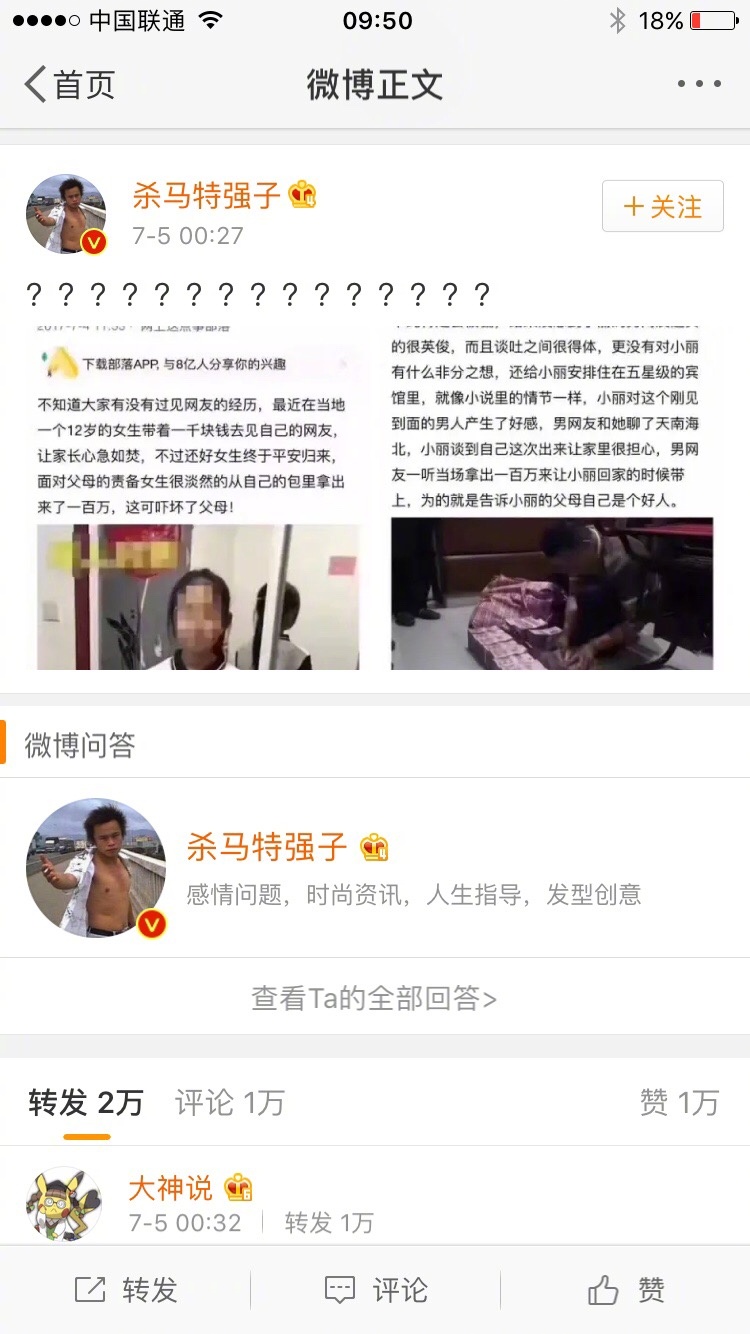Show the 赞 1万 likes list
This screenshot has width=750, height=1334.
pyautogui.click(x=679, y=1103)
